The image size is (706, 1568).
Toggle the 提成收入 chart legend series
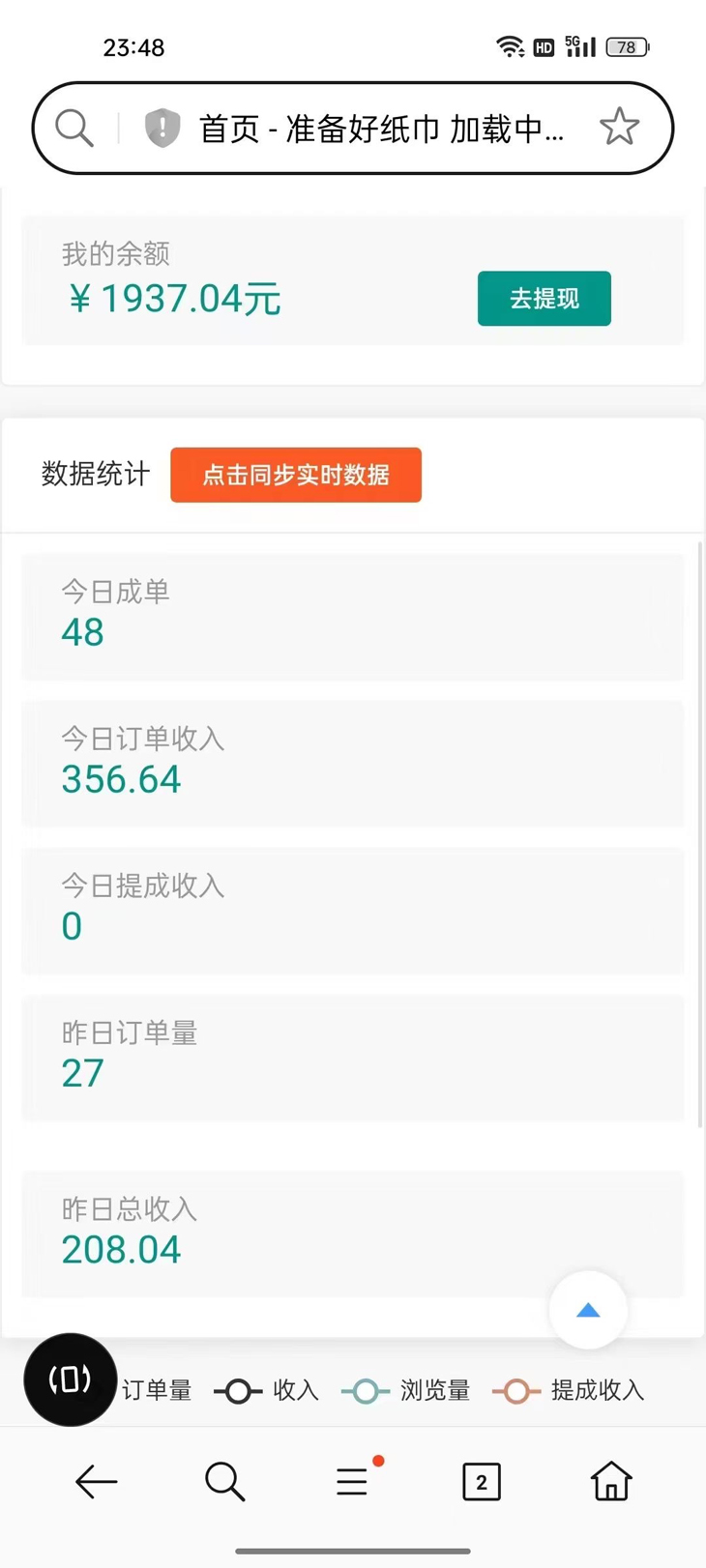pos(569,1390)
